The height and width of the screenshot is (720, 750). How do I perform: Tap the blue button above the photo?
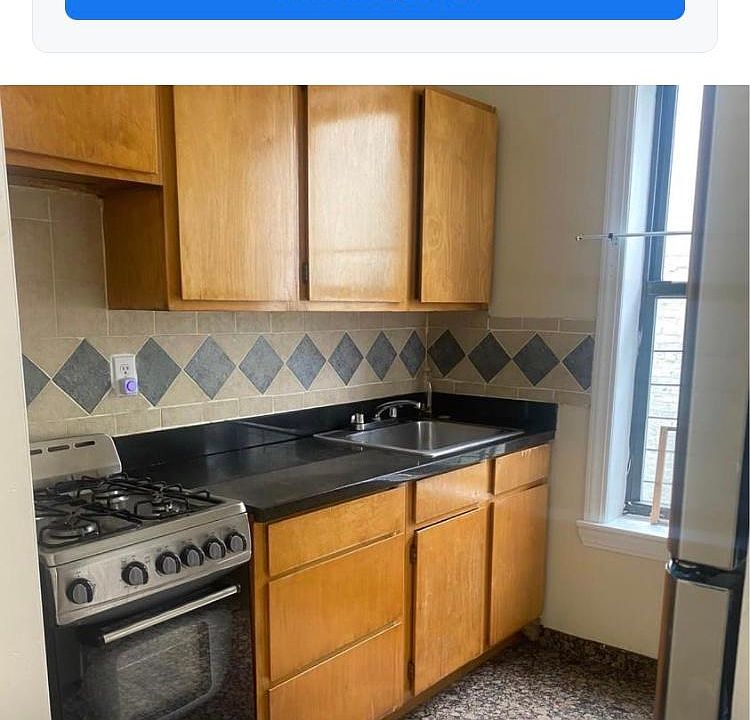coord(375,8)
